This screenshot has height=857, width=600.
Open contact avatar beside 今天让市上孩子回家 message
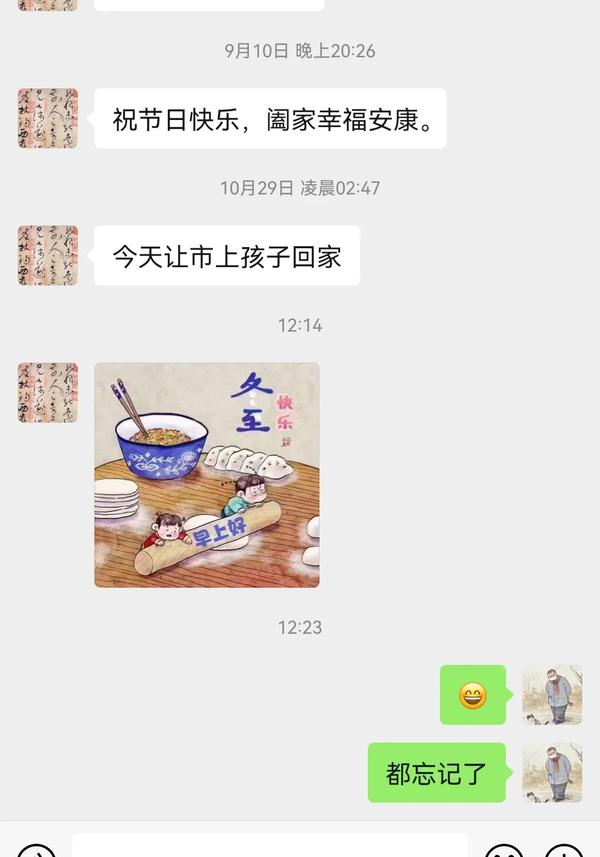(x=48, y=255)
